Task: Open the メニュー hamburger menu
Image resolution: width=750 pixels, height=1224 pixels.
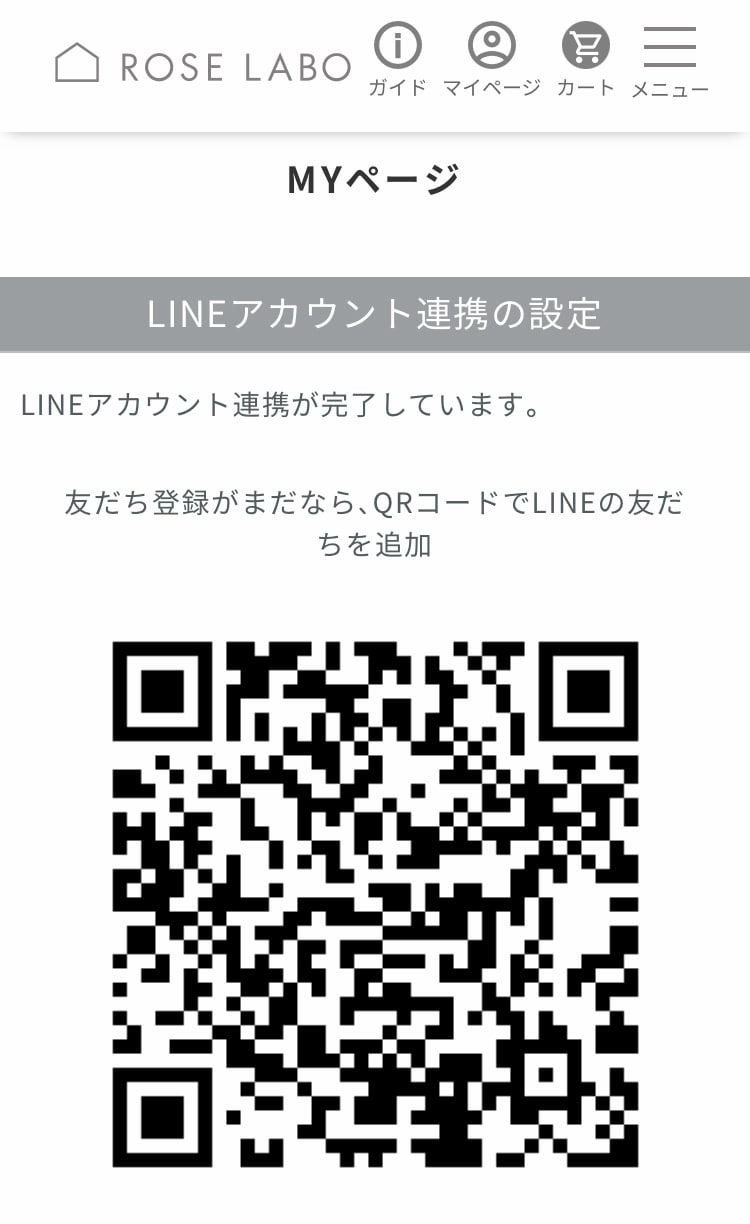Action: tap(670, 60)
